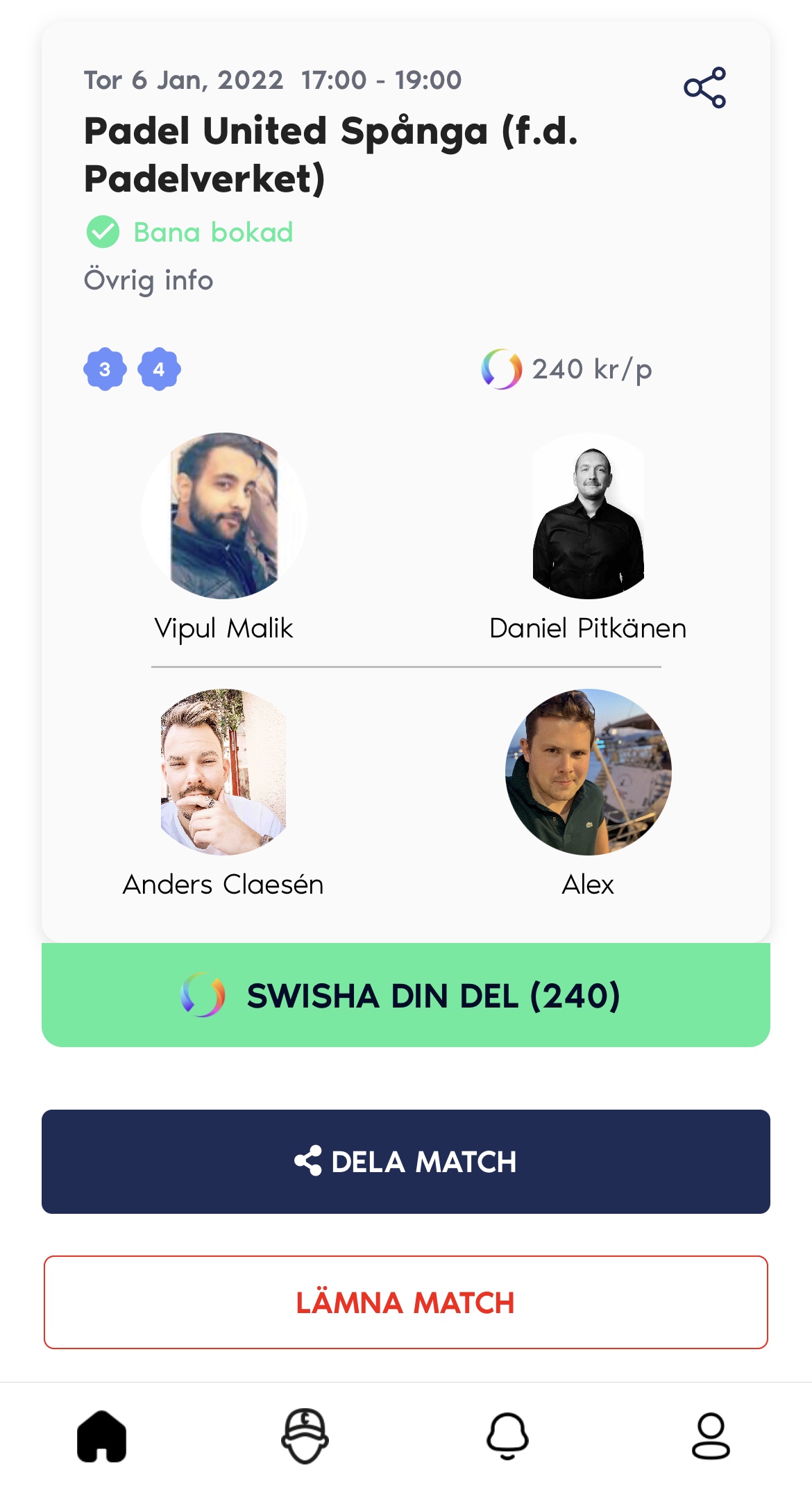
Task: Tap the Dela Match button
Action: tap(406, 1162)
